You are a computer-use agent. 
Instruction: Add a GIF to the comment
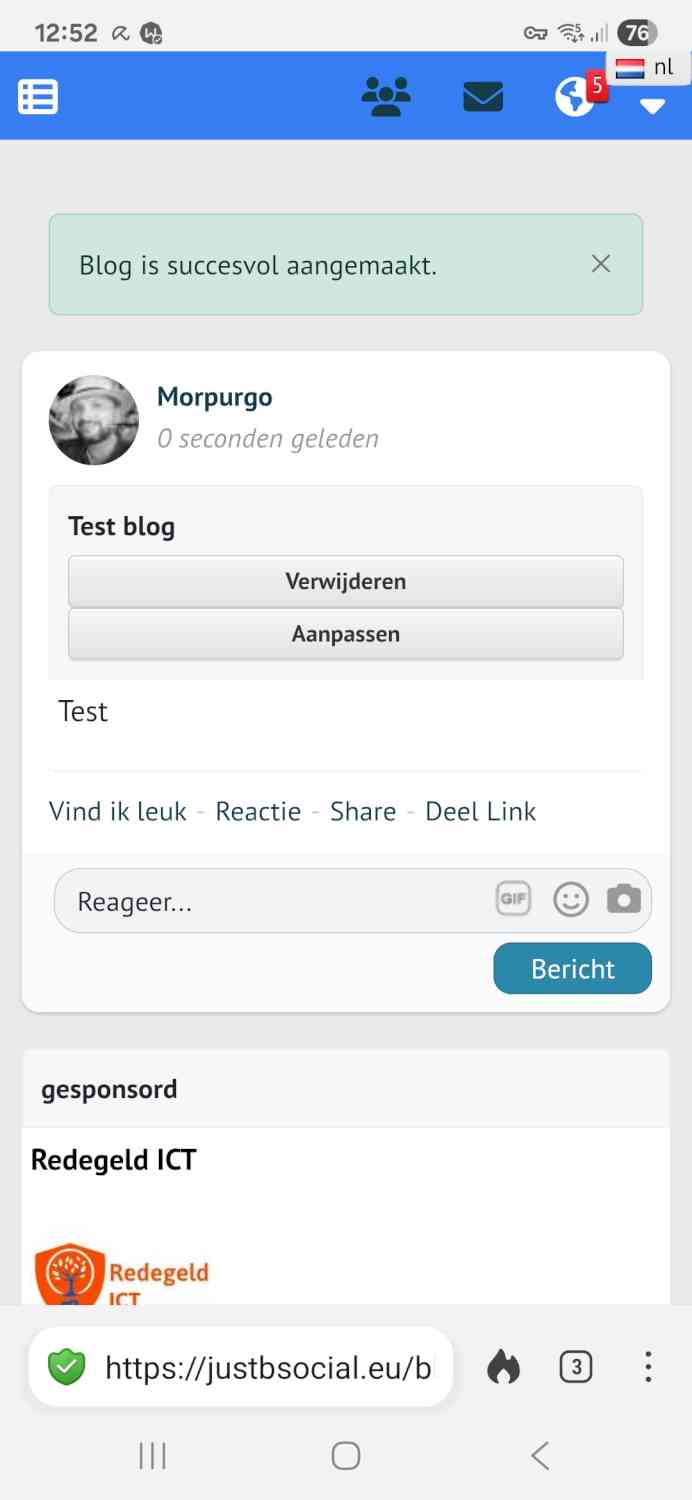click(x=514, y=899)
